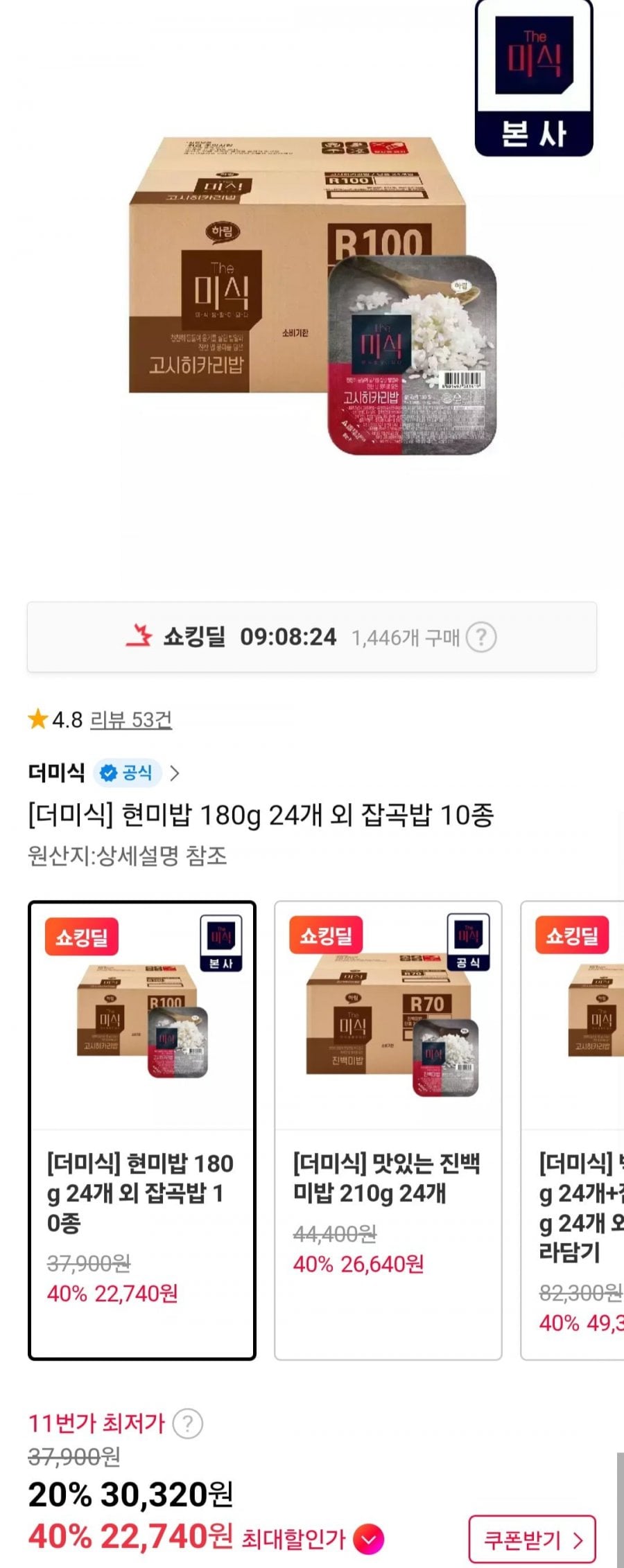Tap 쿠폰받기 to get the coupon
The image size is (624, 1568).
(x=532, y=1540)
